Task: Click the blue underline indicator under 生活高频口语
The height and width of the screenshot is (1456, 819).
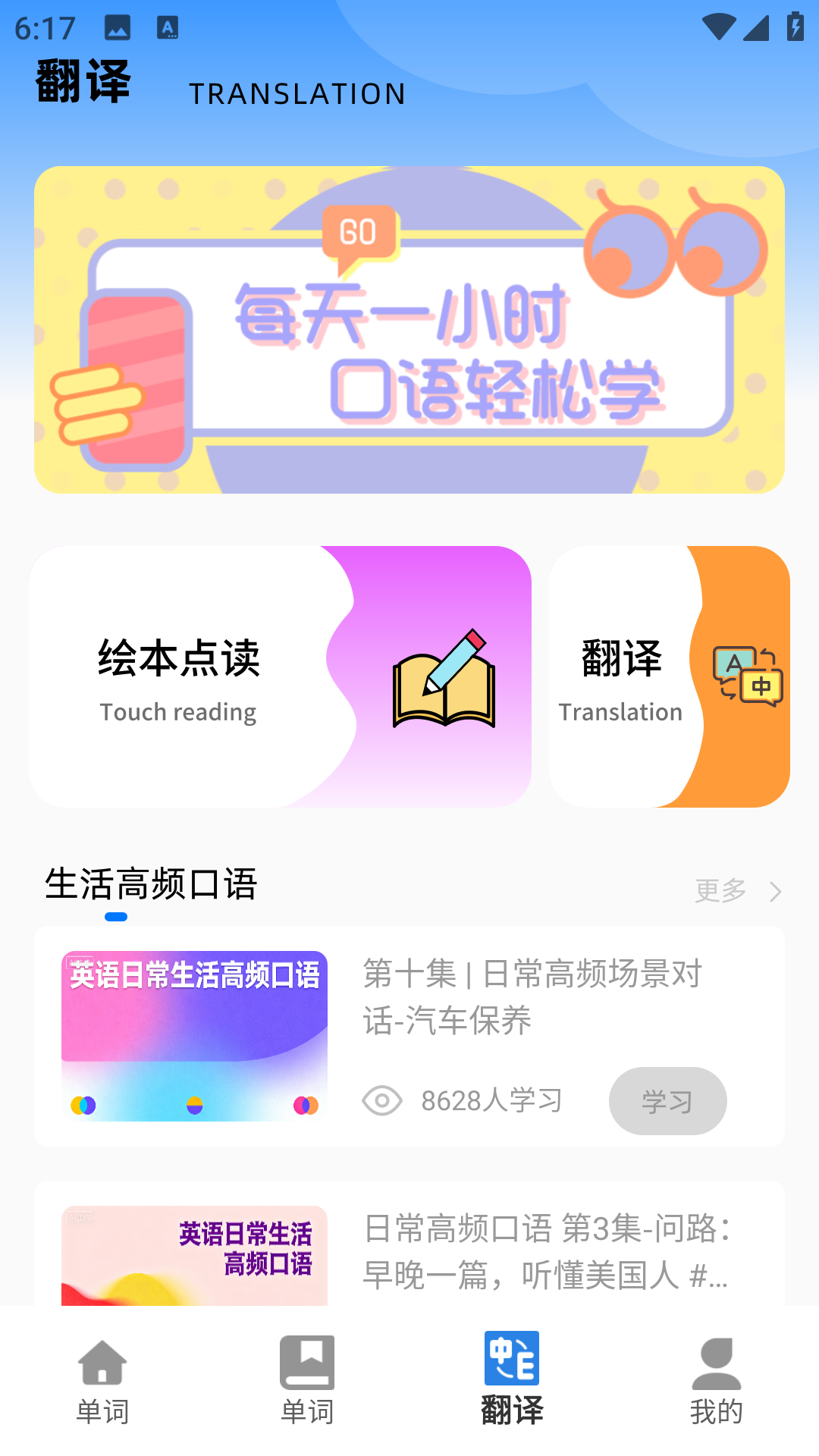Action: (115, 918)
